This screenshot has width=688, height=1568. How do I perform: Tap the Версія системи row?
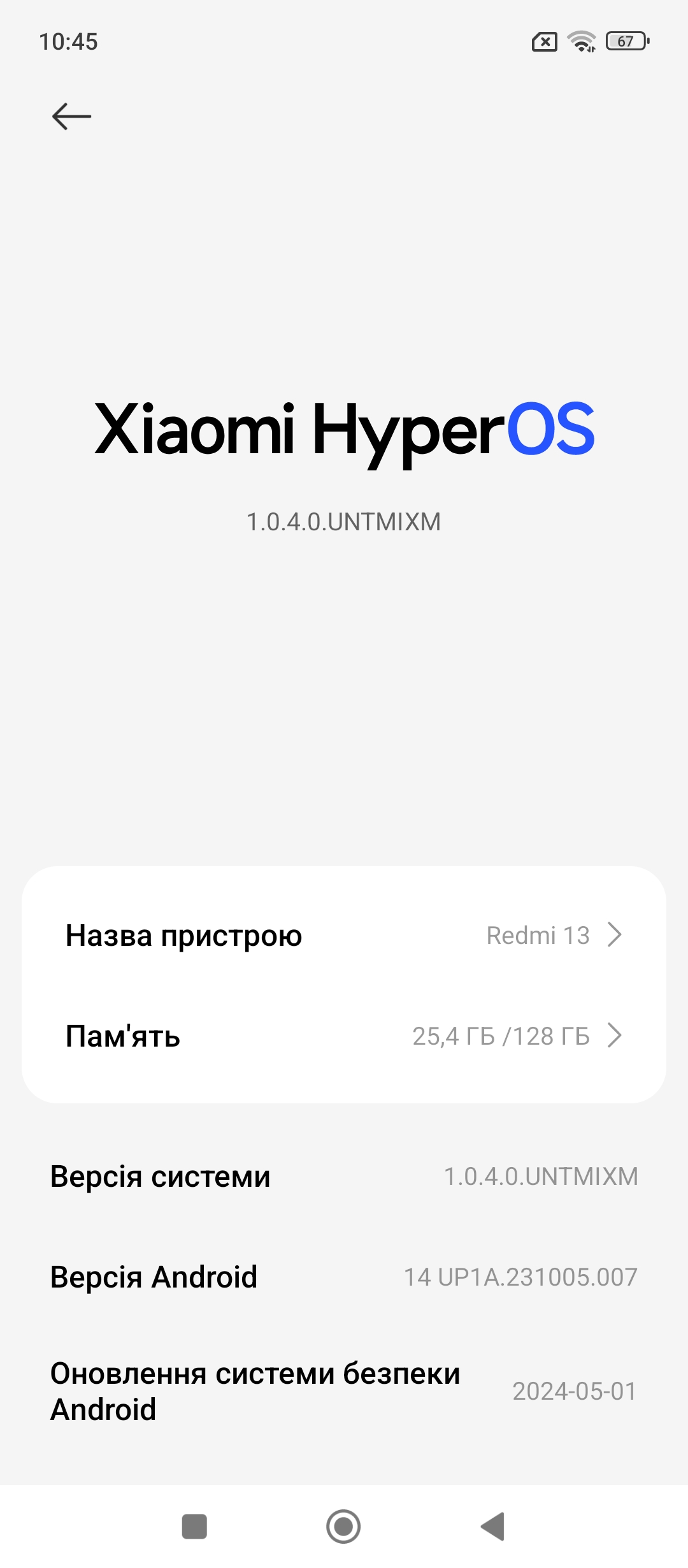coord(344,1176)
